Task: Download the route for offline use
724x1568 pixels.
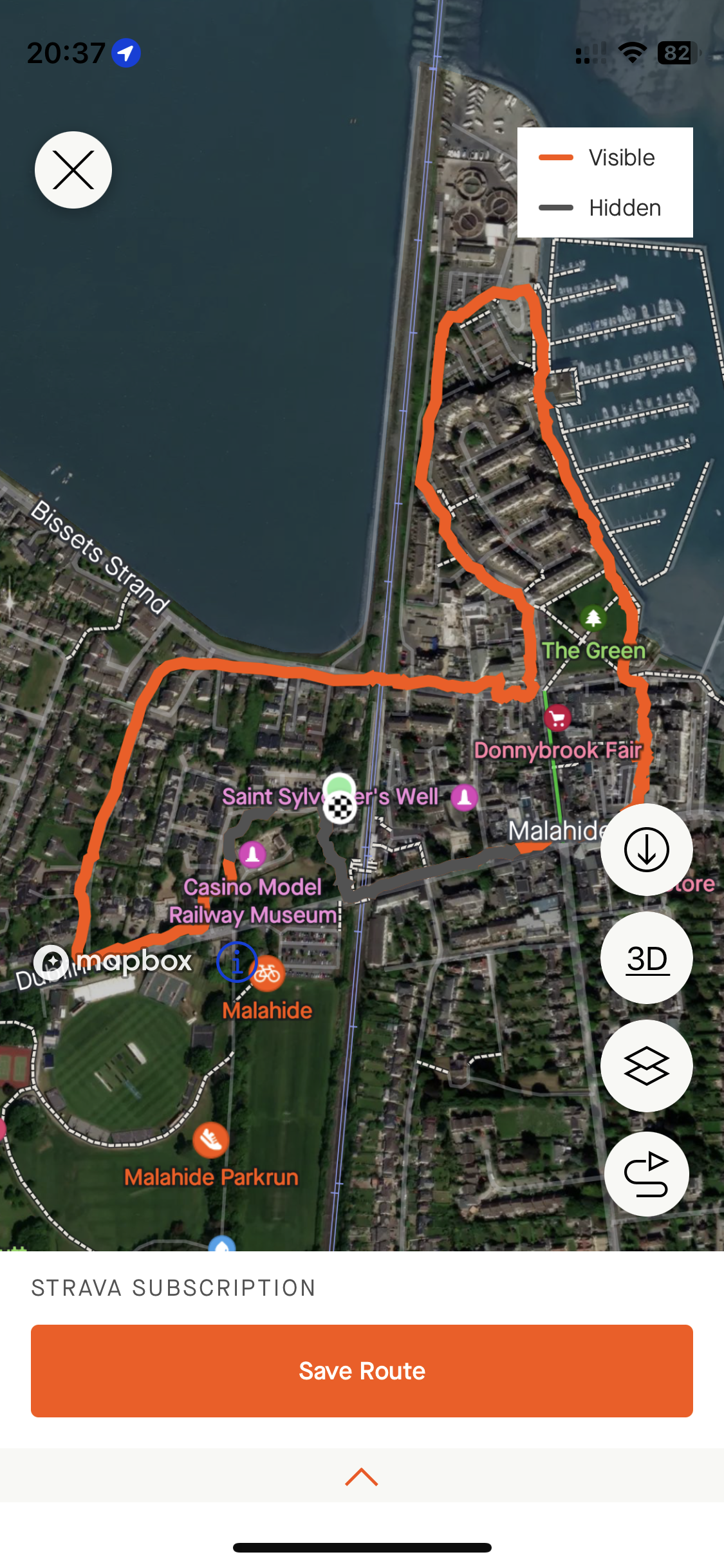Action: (x=646, y=849)
